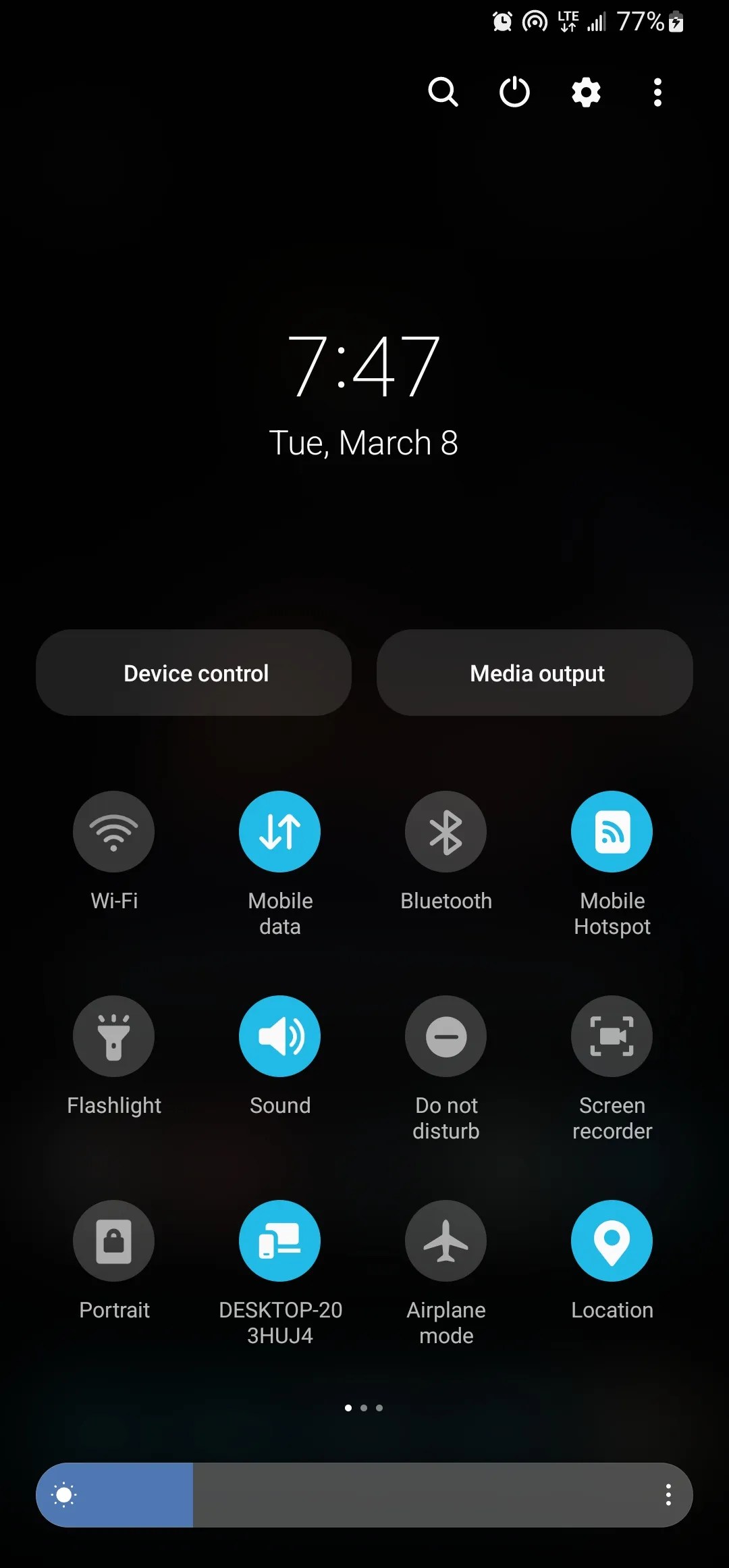The image size is (729, 1568).
Task: Disable Mobile data
Action: coord(279,831)
